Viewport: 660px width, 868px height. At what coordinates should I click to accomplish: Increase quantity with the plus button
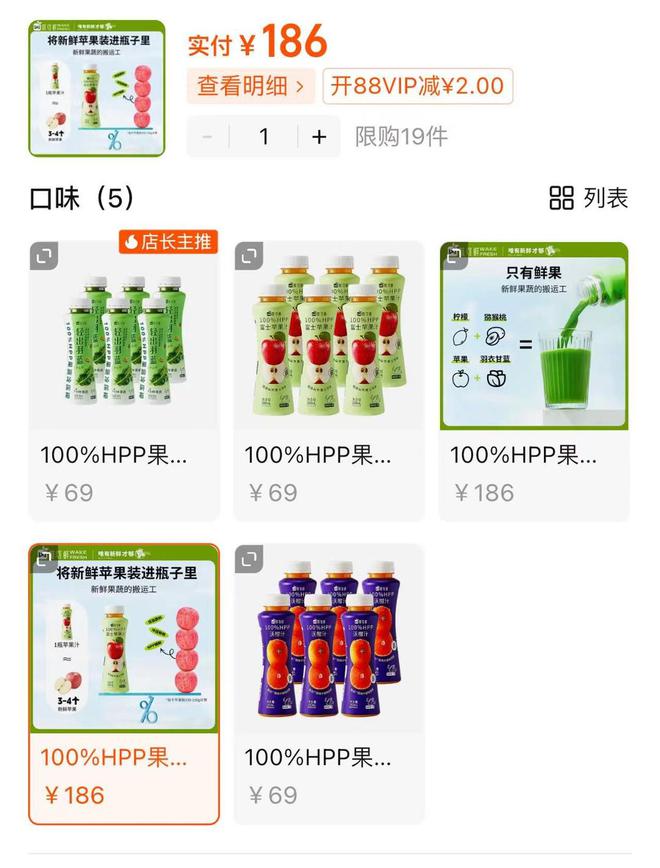point(319,138)
